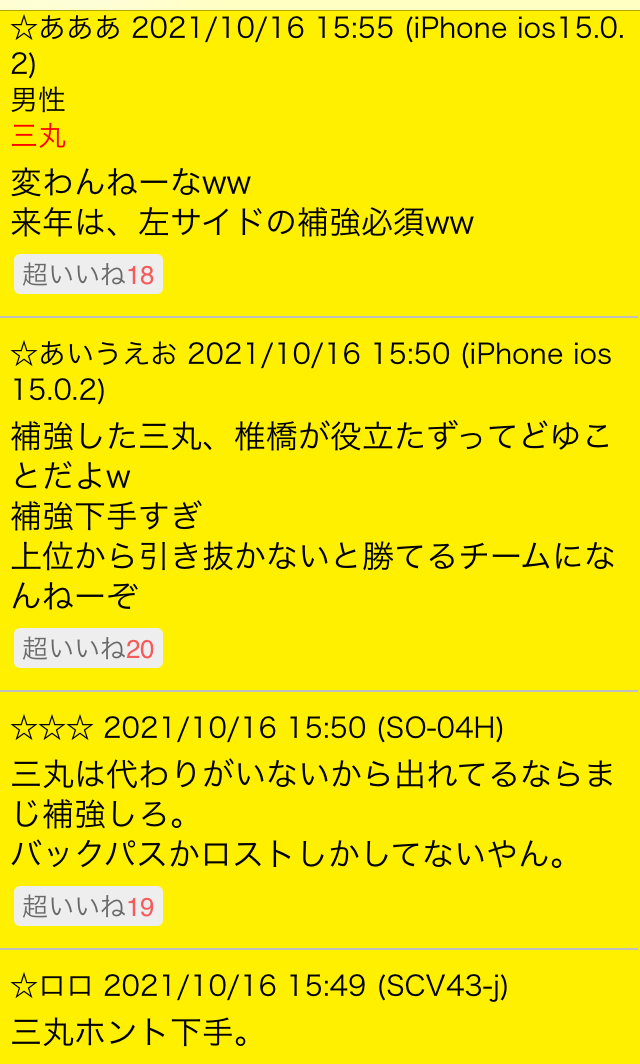Tap 超いいね on あああ's comment
Viewport: 640px width, 1064px height.
point(88,274)
